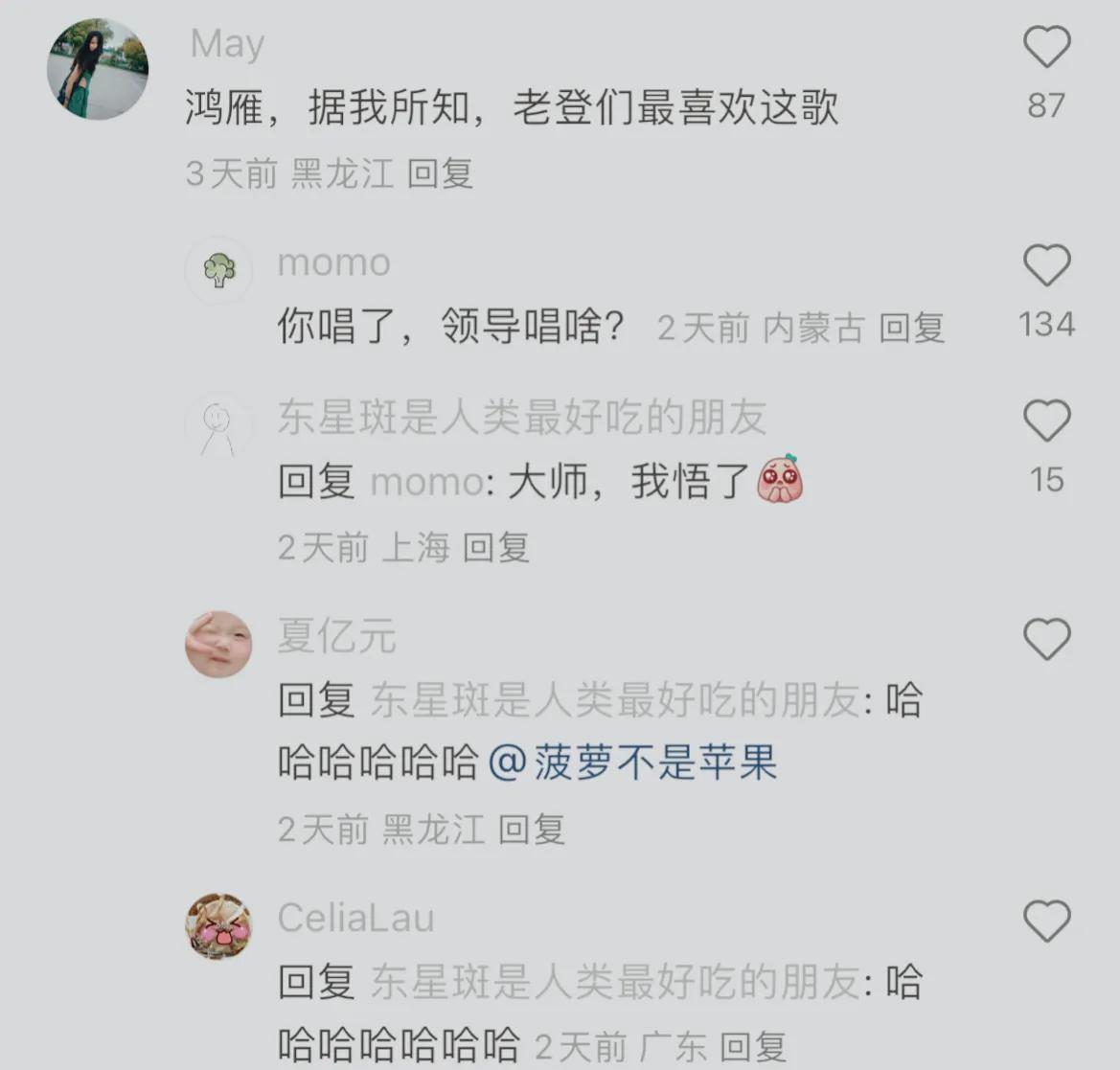Like CeliaLau's comment
1120x1070 pixels.
(x=1046, y=920)
